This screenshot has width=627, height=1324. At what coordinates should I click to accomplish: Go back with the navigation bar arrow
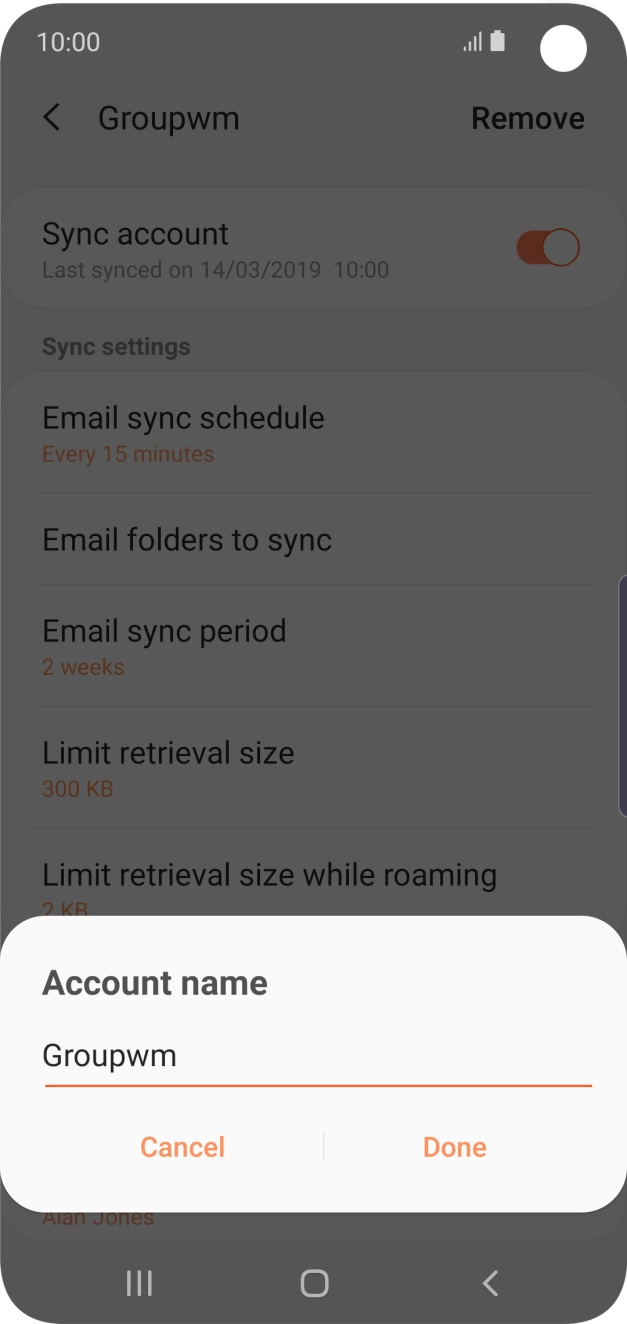pyautogui.click(x=489, y=1283)
